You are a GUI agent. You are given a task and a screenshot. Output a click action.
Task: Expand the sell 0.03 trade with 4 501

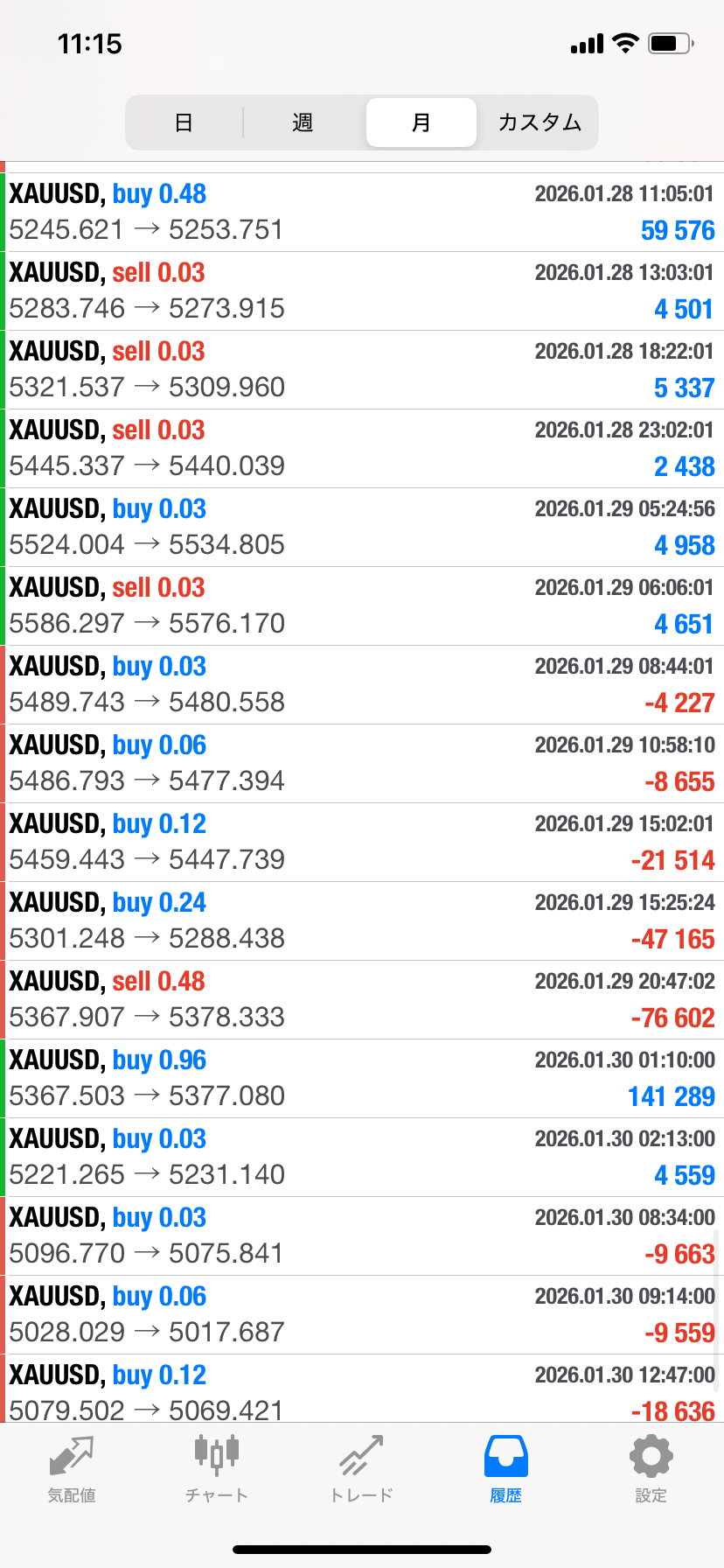point(362,291)
